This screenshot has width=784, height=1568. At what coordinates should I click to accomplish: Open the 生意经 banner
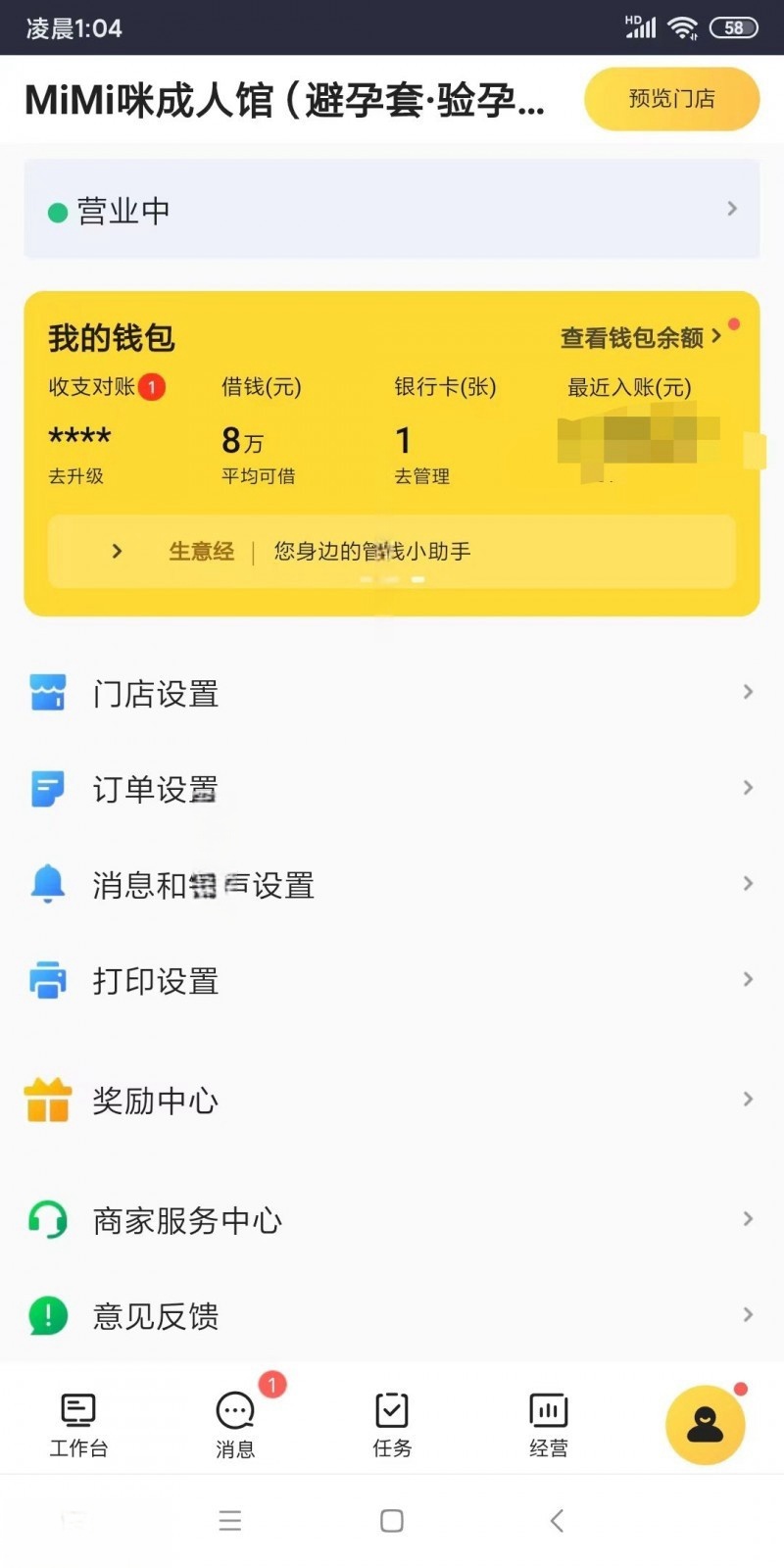click(392, 552)
